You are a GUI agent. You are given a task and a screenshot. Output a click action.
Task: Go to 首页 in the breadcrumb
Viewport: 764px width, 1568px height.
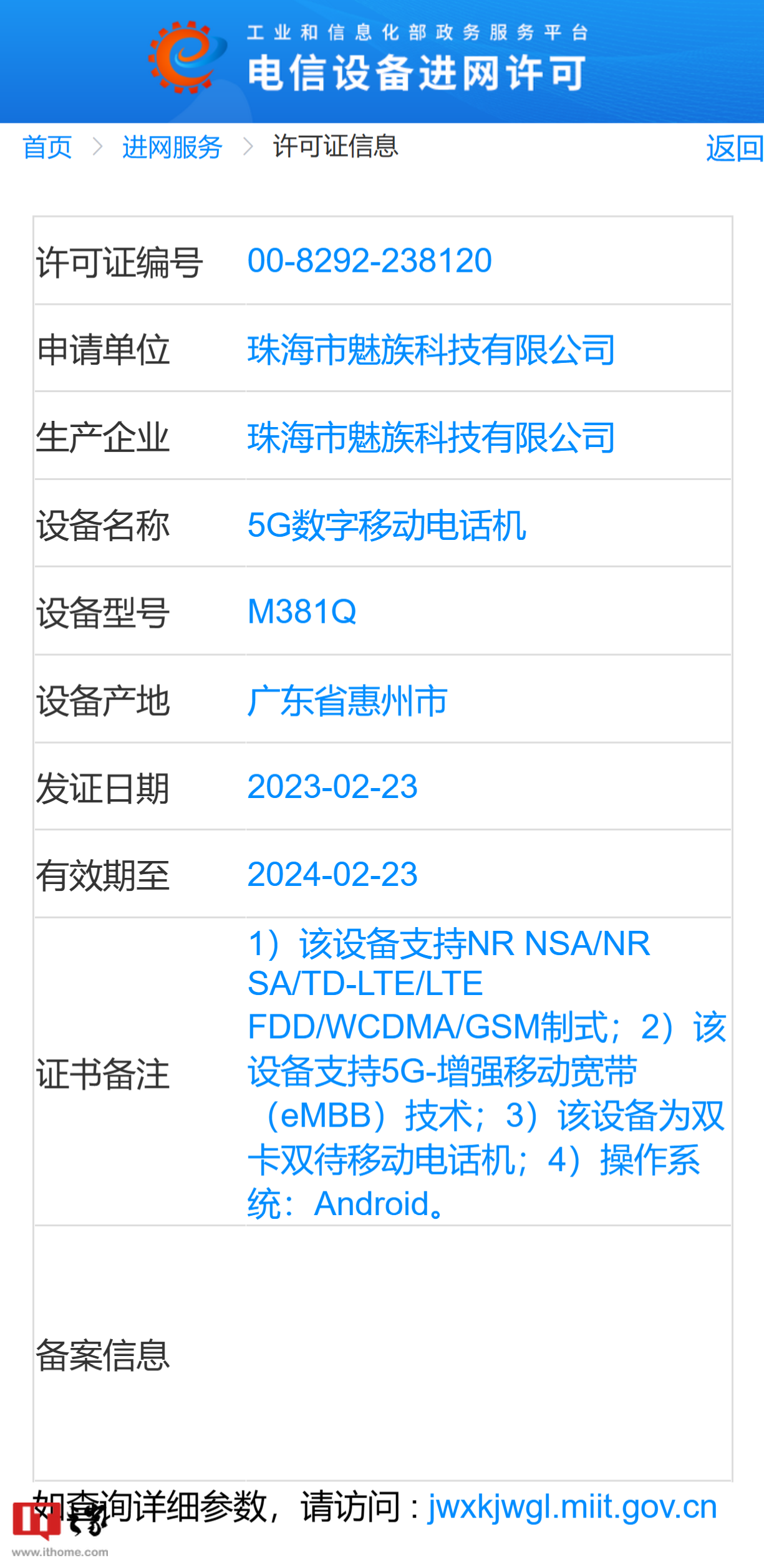coord(47,148)
